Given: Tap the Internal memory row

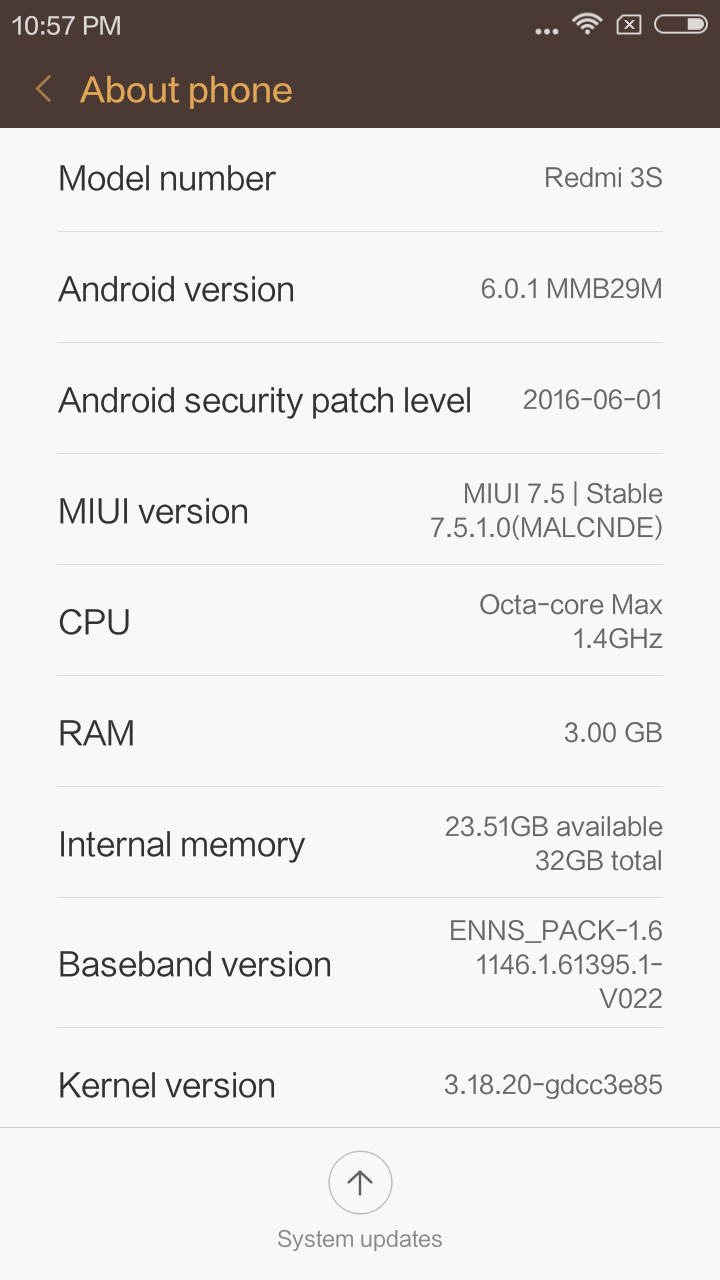Looking at the screenshot, I should 360,843.
